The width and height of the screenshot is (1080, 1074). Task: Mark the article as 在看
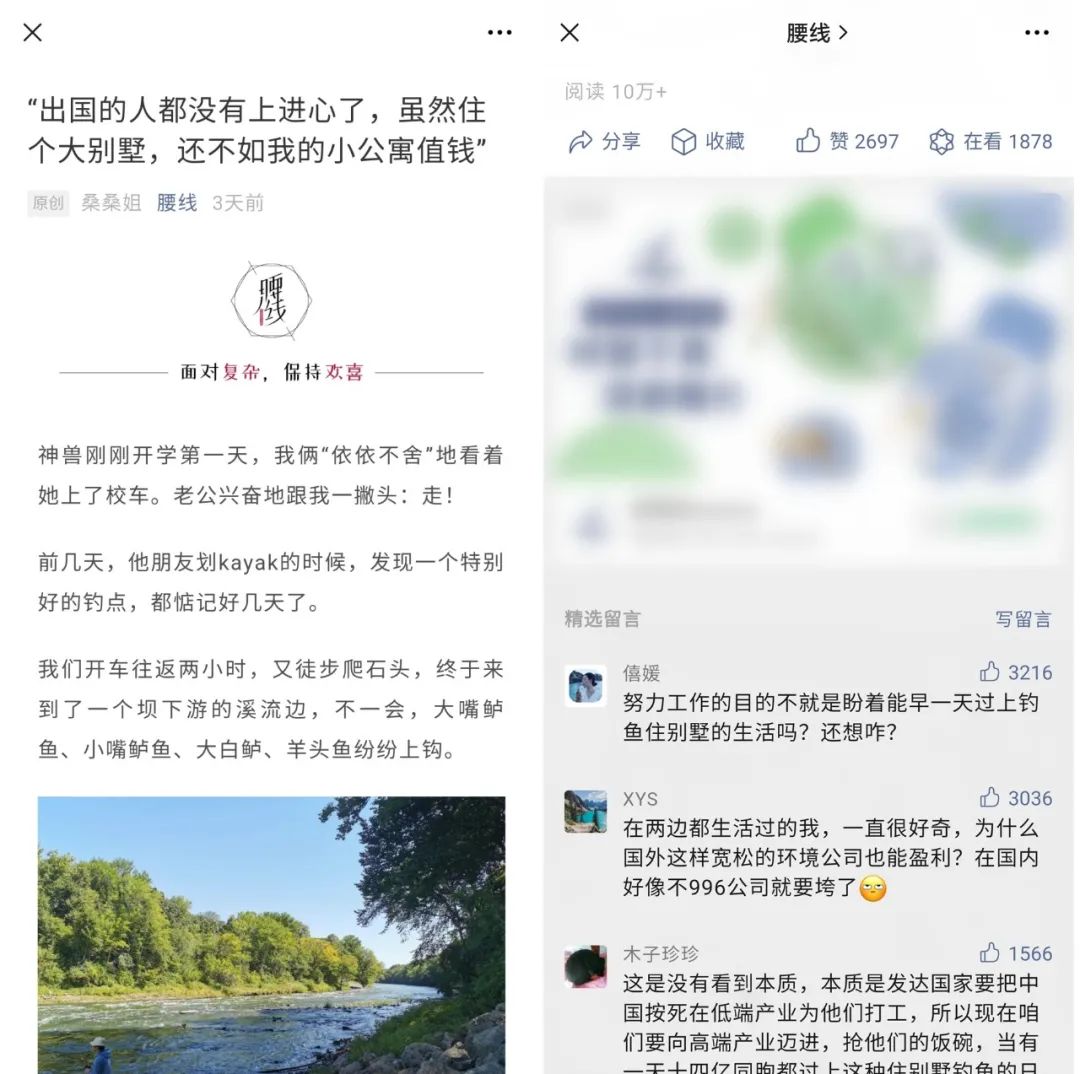pos(990,142)
